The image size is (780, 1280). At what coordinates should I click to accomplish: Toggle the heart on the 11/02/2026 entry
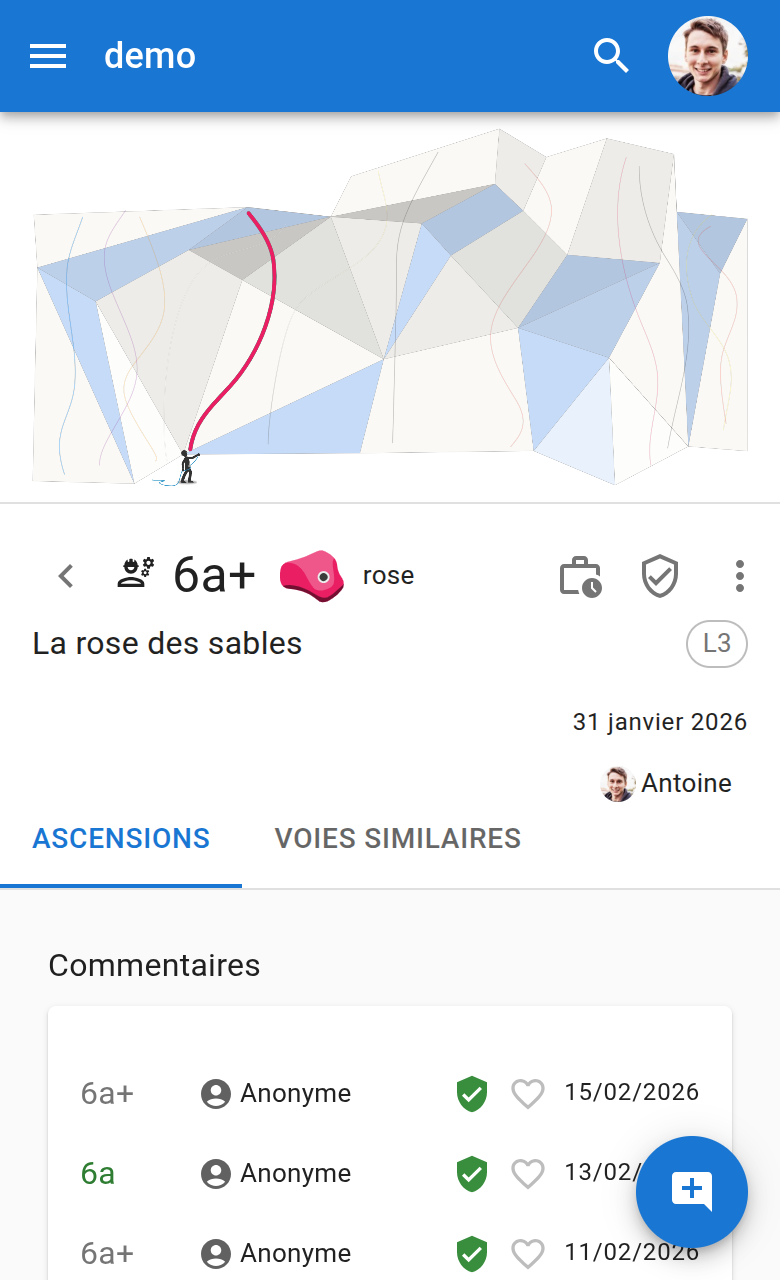point(528,1253)
